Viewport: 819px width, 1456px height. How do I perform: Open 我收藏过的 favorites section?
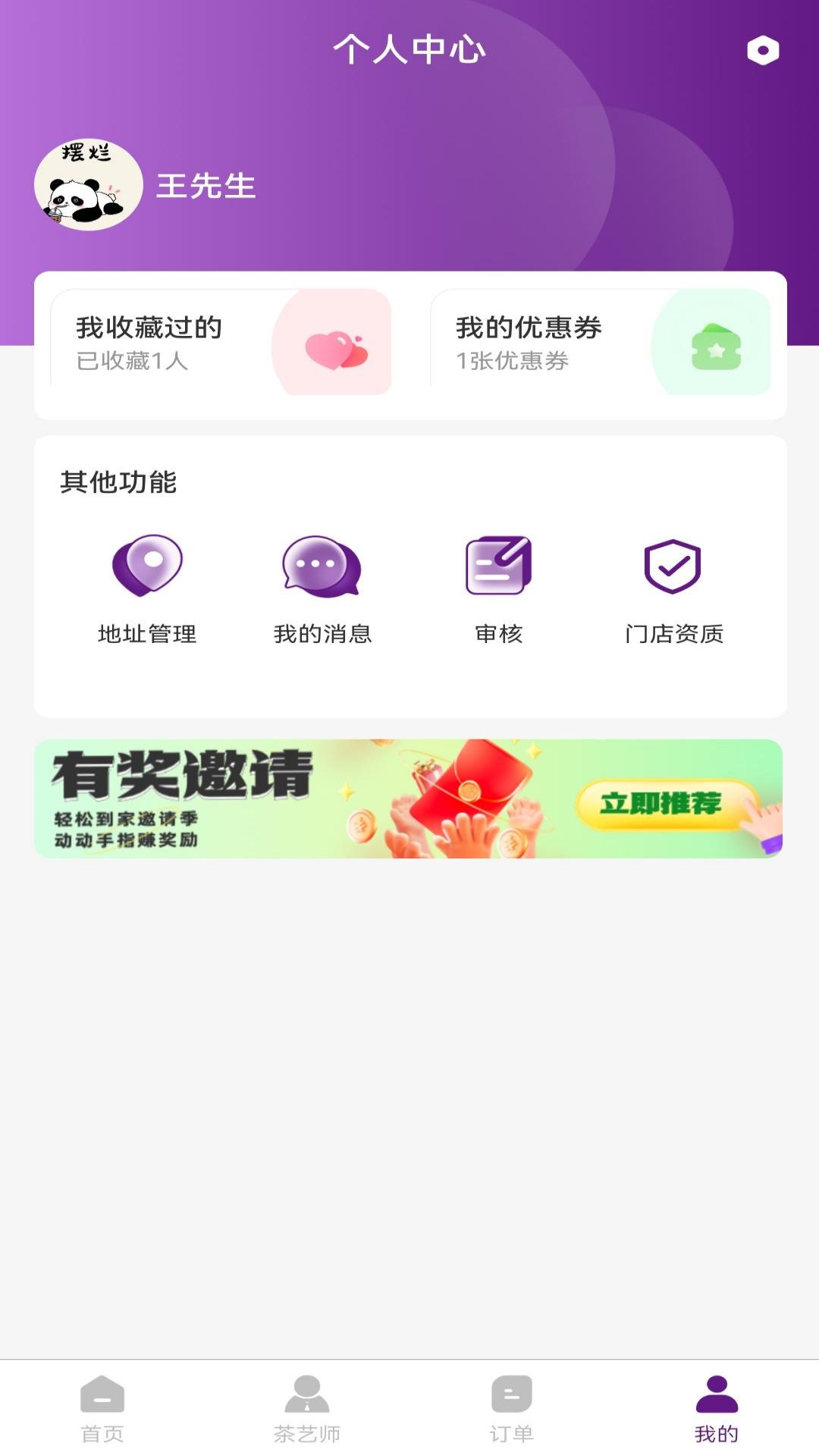(148, 326)
